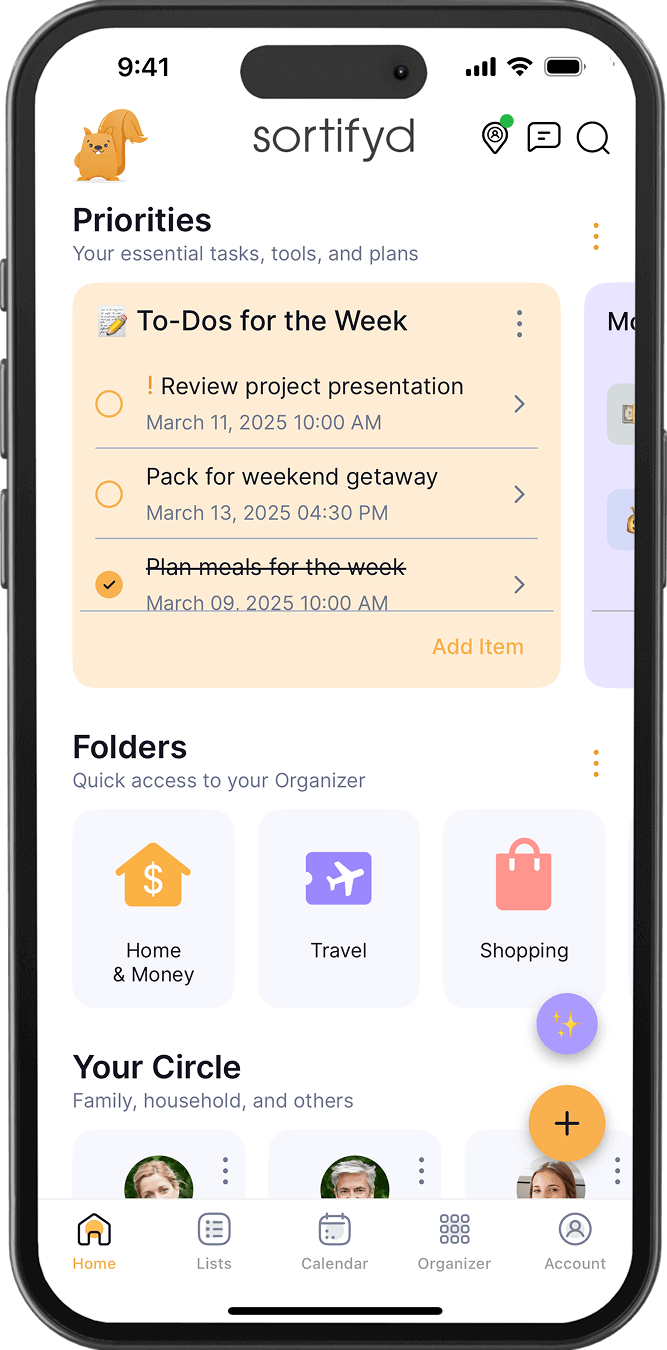
Task: Open the Travel folder
Action: coord(339,908)
